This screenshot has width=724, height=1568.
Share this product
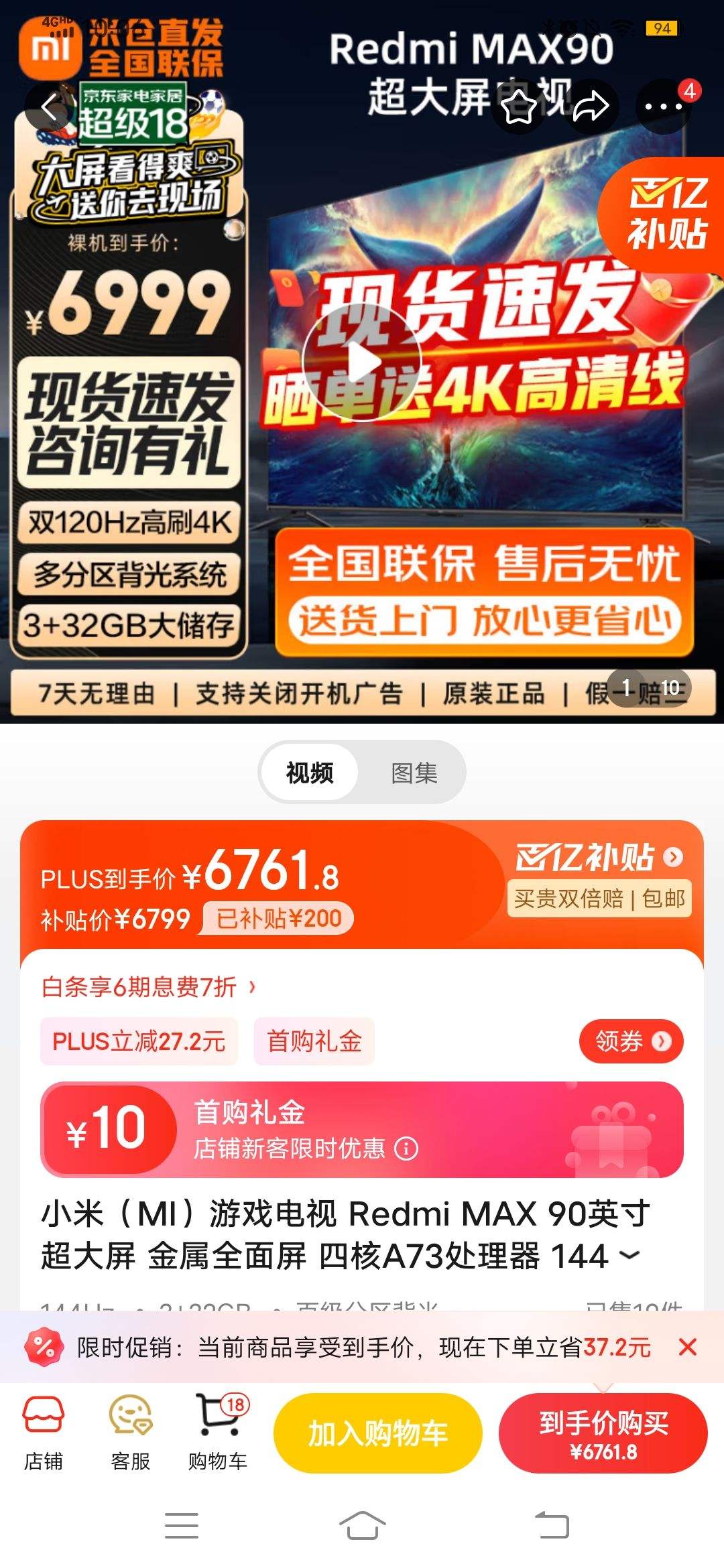(x=591, y=107)
